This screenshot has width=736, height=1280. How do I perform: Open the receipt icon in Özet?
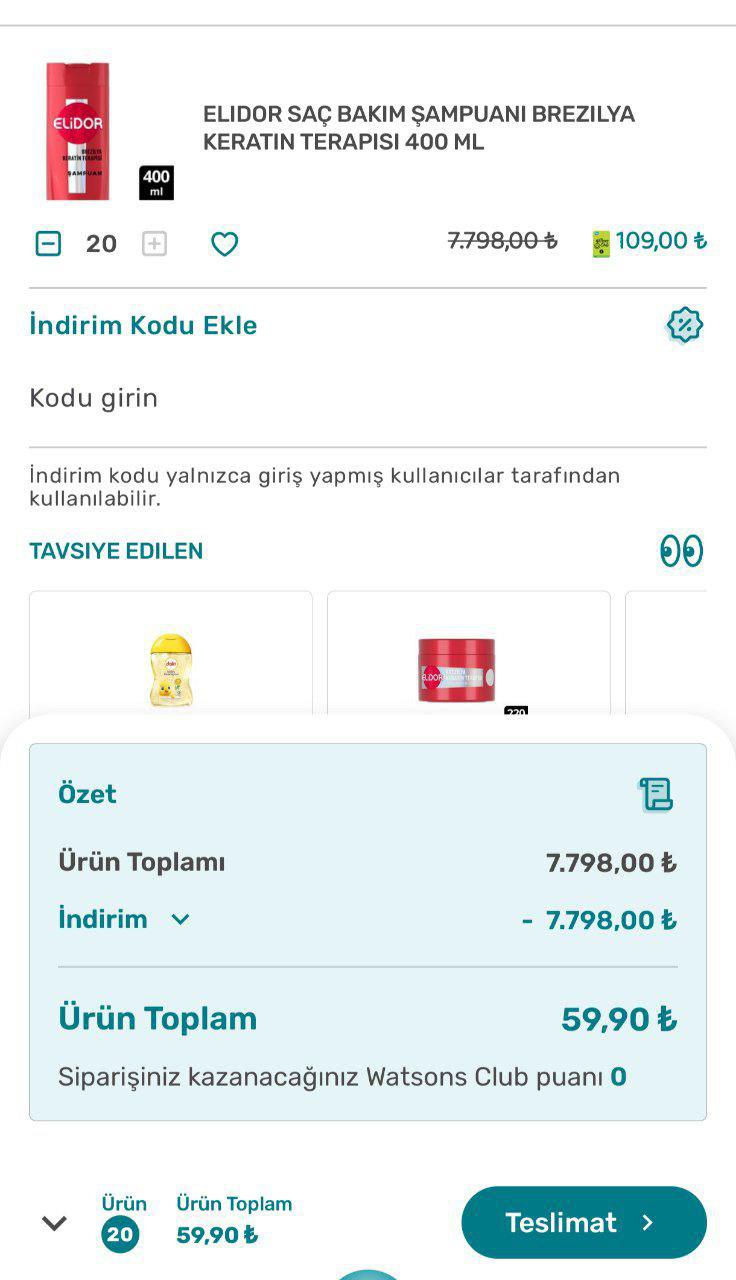pos(656,794)
